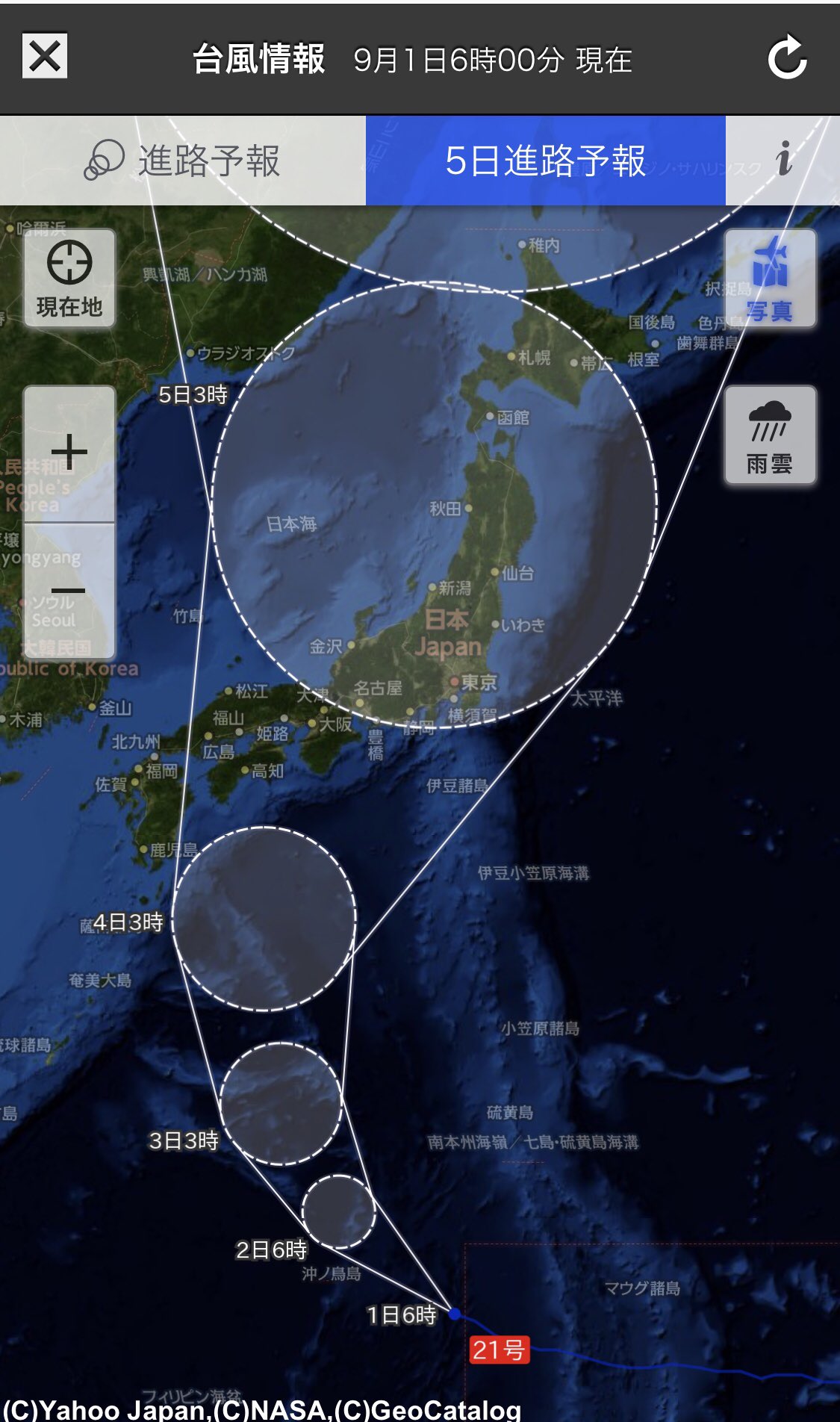Viewport: 840px width, 1422px height.
Task: Zoom in on the map
Action: [69, 453]
